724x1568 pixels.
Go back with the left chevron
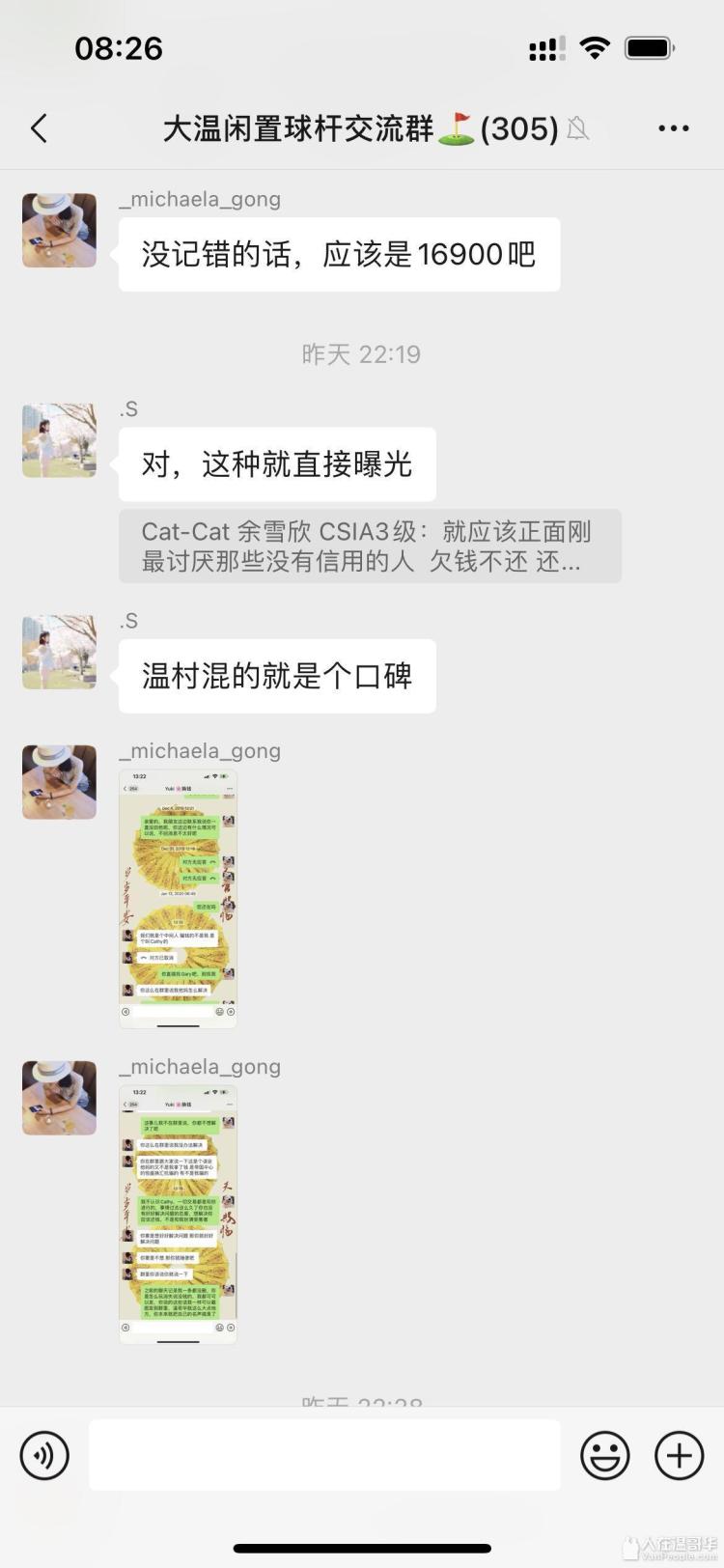point(39,127)
